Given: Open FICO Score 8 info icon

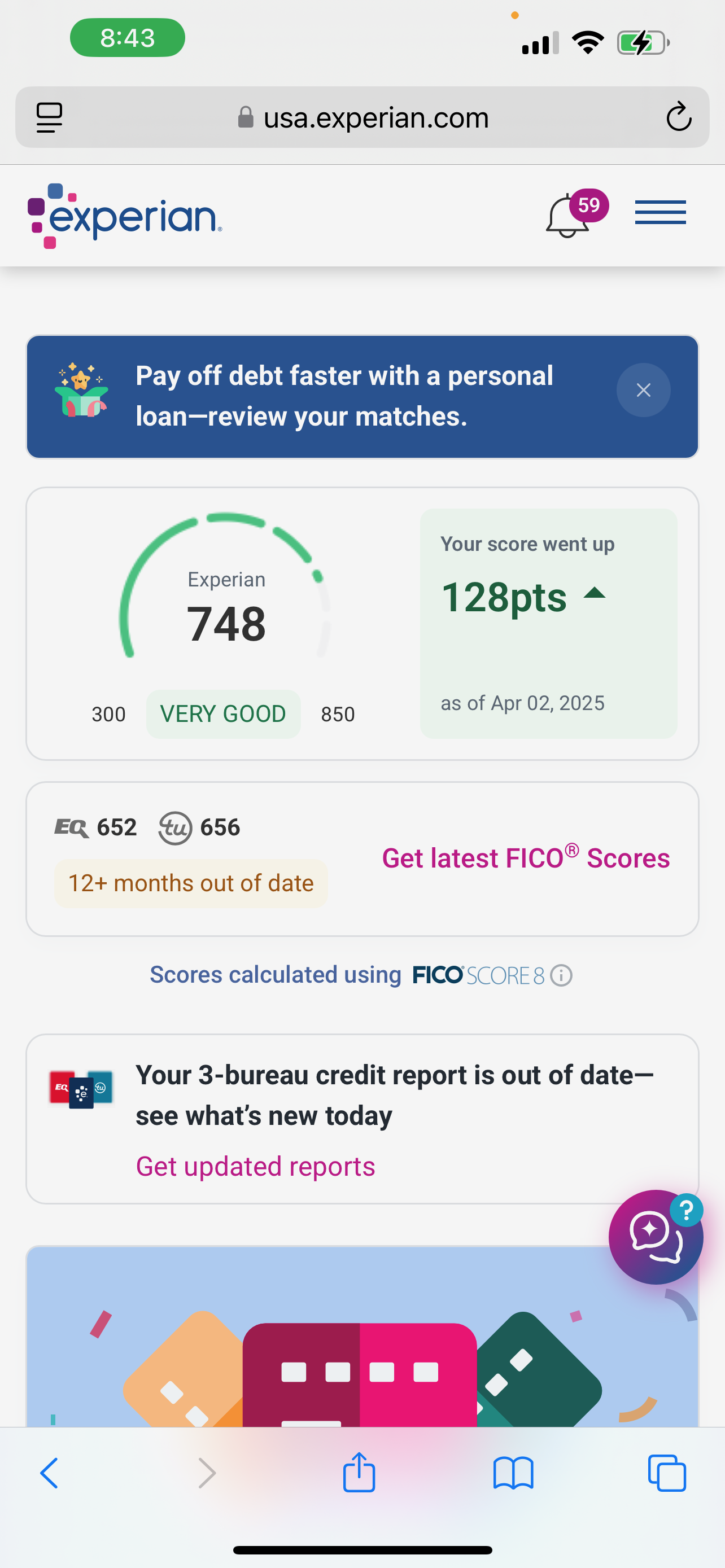Looking at the screenshot, I should tap(561, 975).
